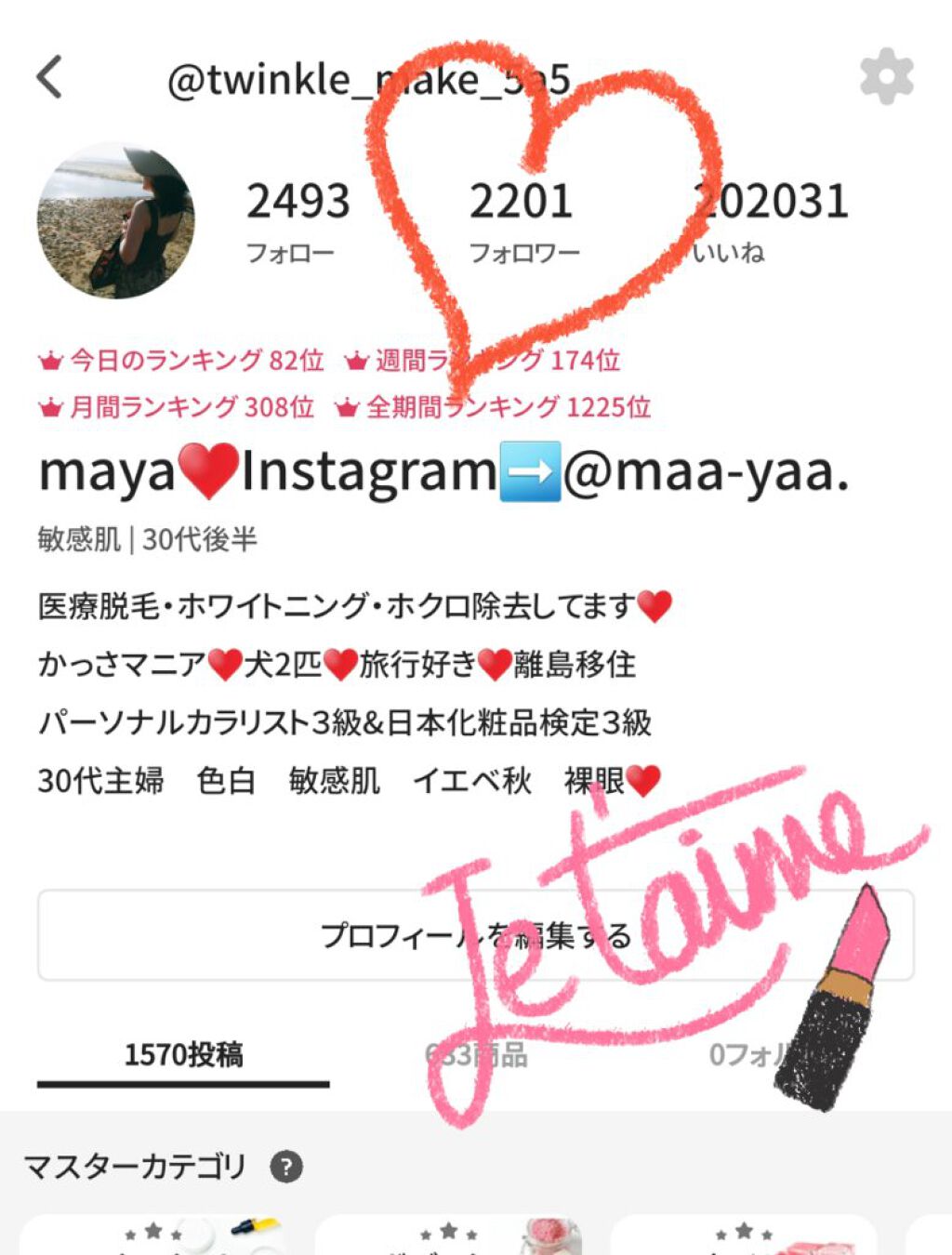Screen dimensions: 952x1255
Task: Click the crown icon beside 今日のランキング
Action: click(x=52, y=360)
